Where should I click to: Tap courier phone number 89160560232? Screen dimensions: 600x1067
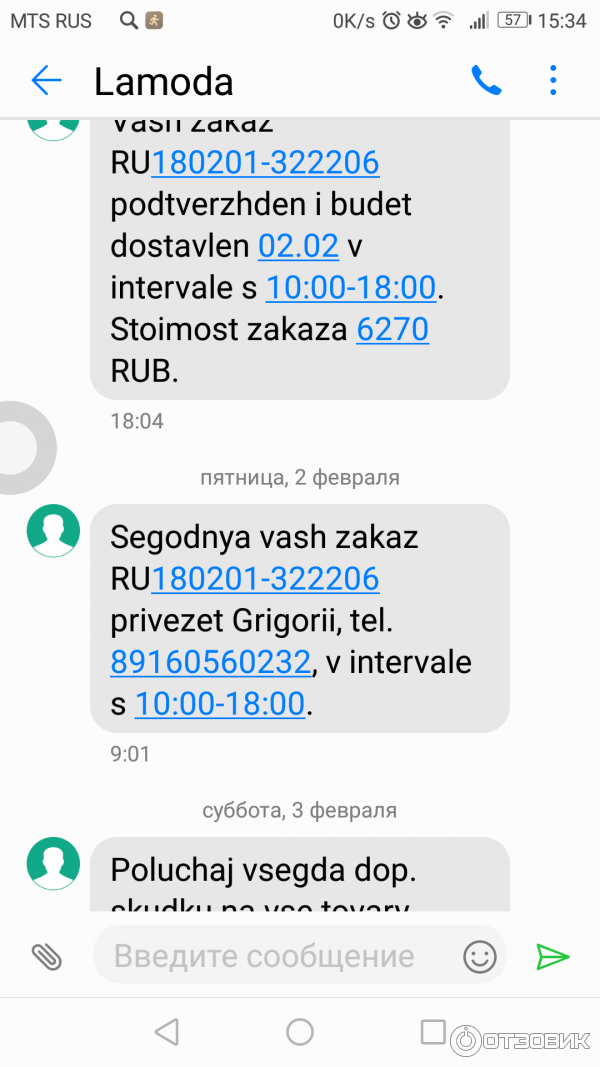[x=212, y=662]
